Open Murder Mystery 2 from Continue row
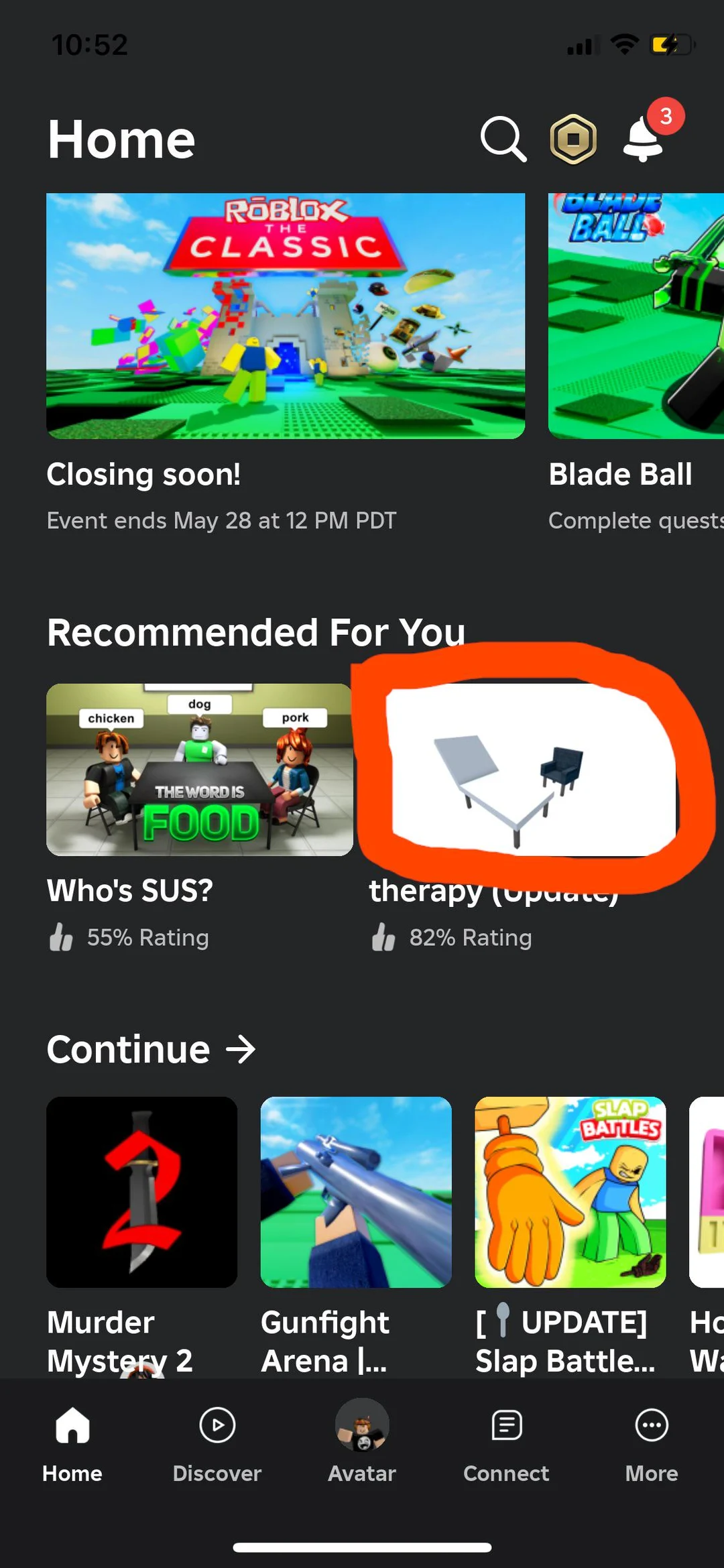 [x=141, y=1193]
